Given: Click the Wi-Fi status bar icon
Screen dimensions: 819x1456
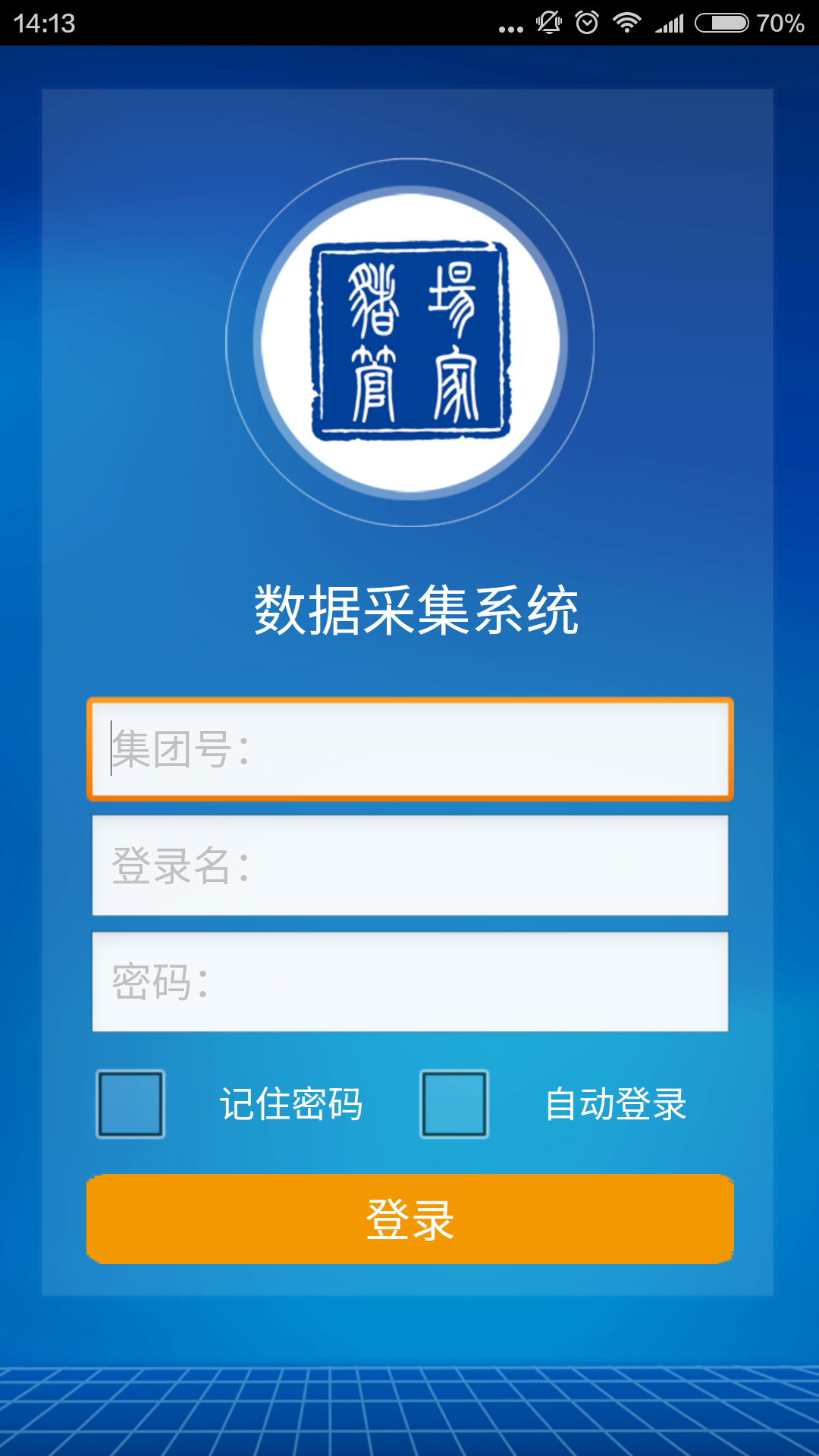Looking at the screenshot, I should pos(627,21).
